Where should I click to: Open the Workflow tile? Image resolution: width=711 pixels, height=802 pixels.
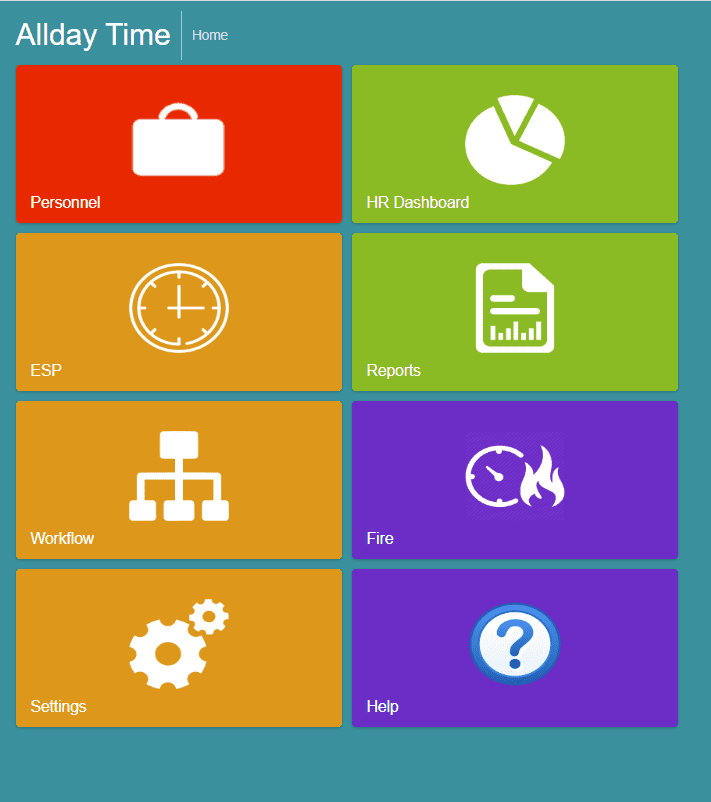coord(178,479)
